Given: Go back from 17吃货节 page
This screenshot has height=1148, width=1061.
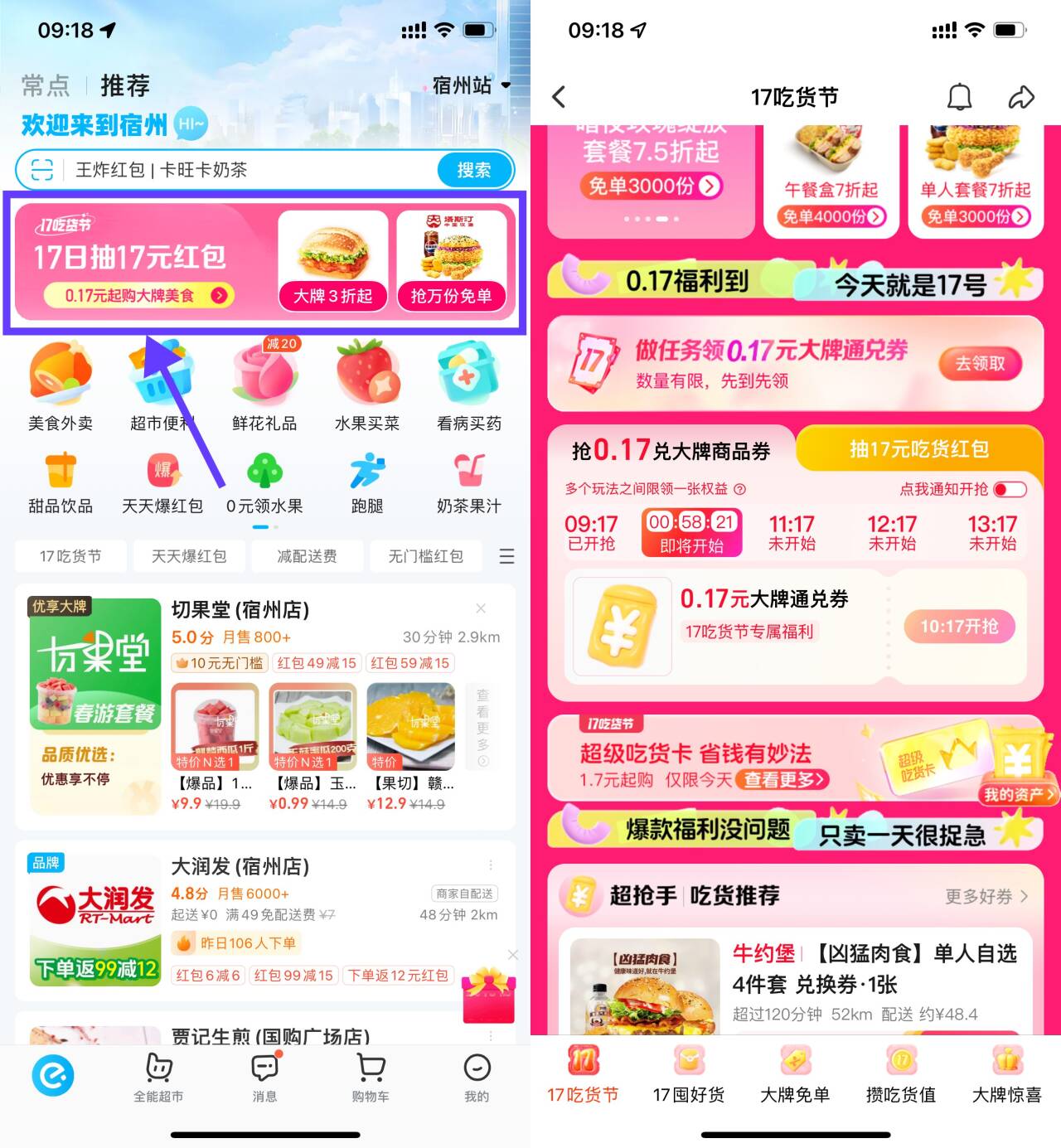Looking at the screenshot, I should [x=560, y=97].
